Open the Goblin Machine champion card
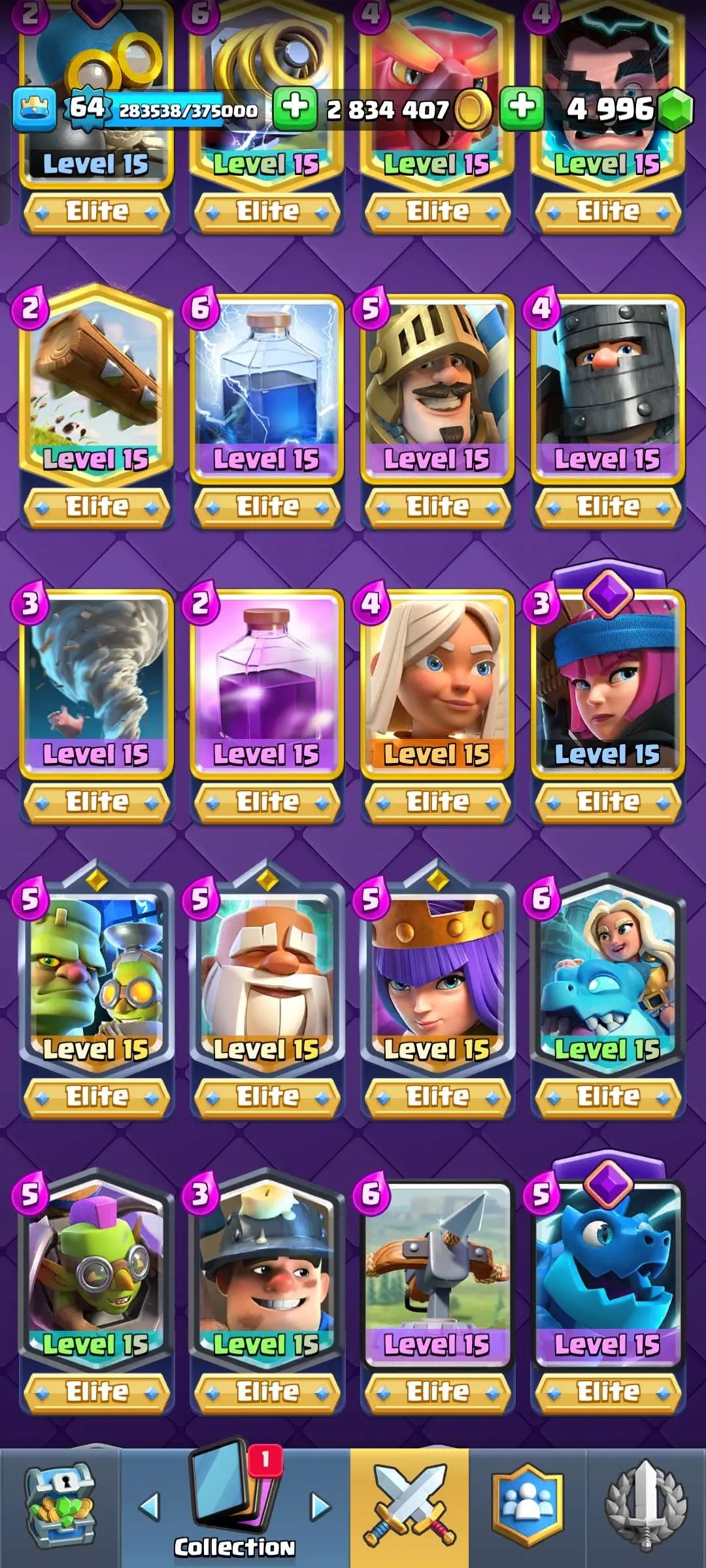706x1568 pixels. [97, 1267]
